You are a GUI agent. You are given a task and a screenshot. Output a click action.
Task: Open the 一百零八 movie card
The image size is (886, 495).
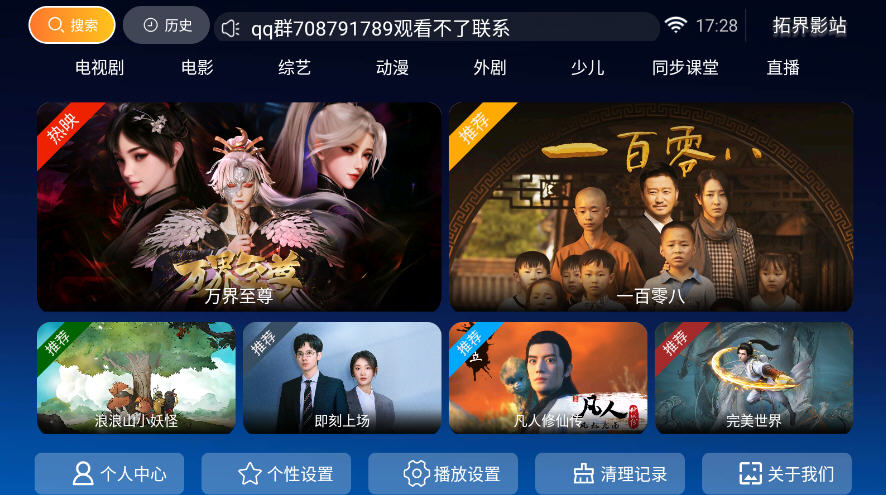(651, 206)
